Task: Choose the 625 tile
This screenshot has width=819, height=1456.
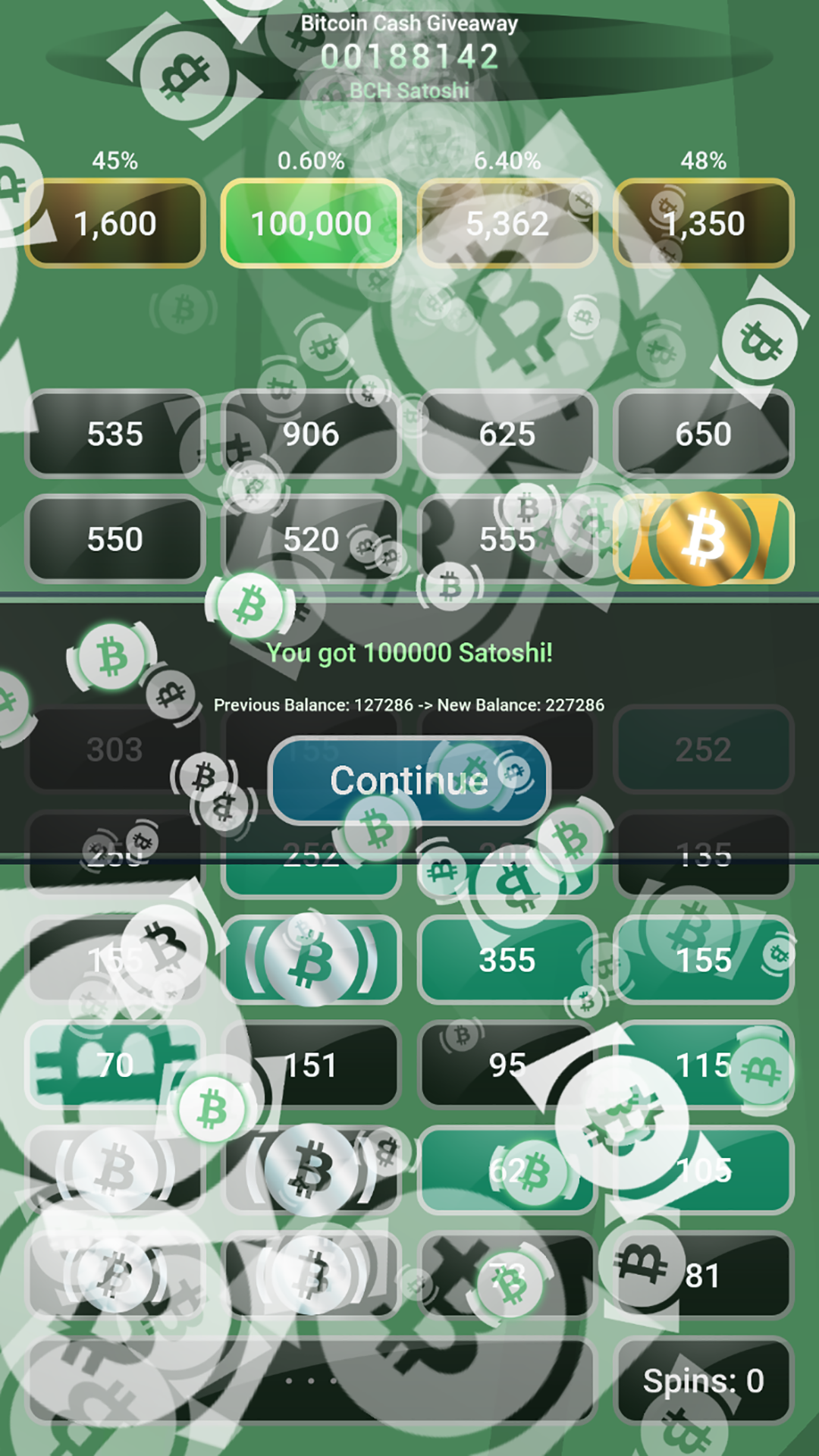Action: click(507, 434)
